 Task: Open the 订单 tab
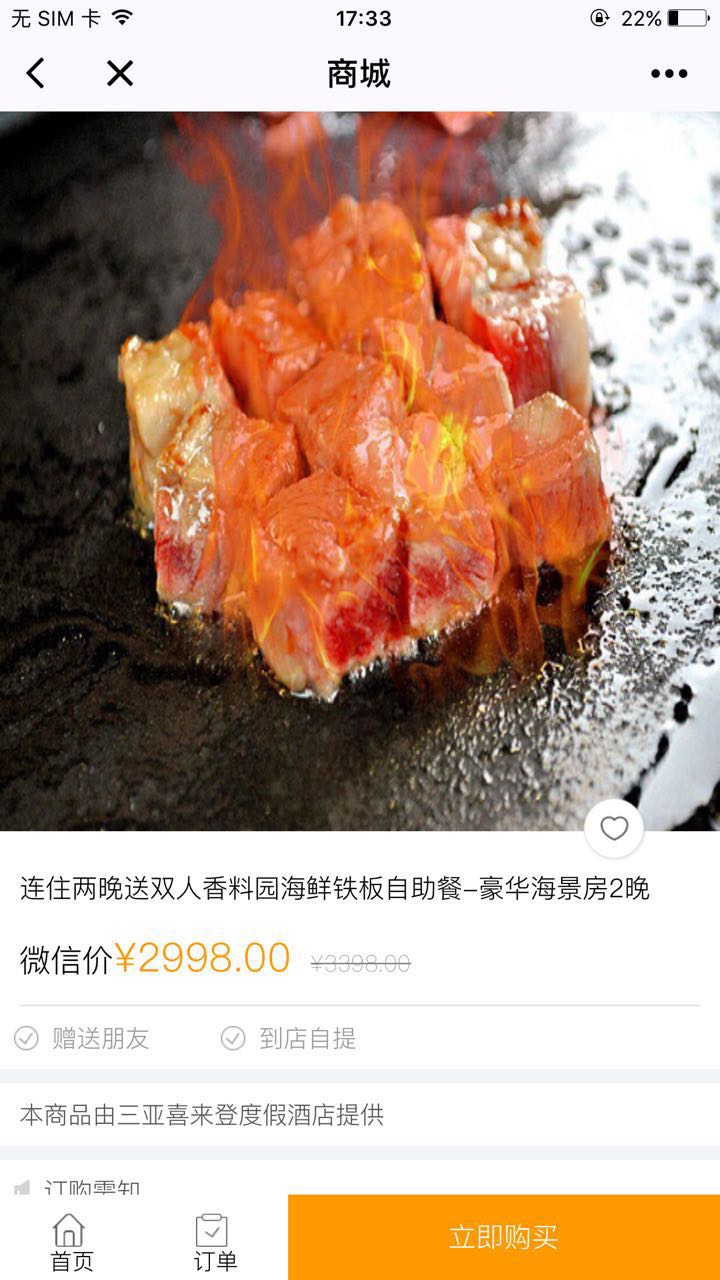pos(214,1241)
